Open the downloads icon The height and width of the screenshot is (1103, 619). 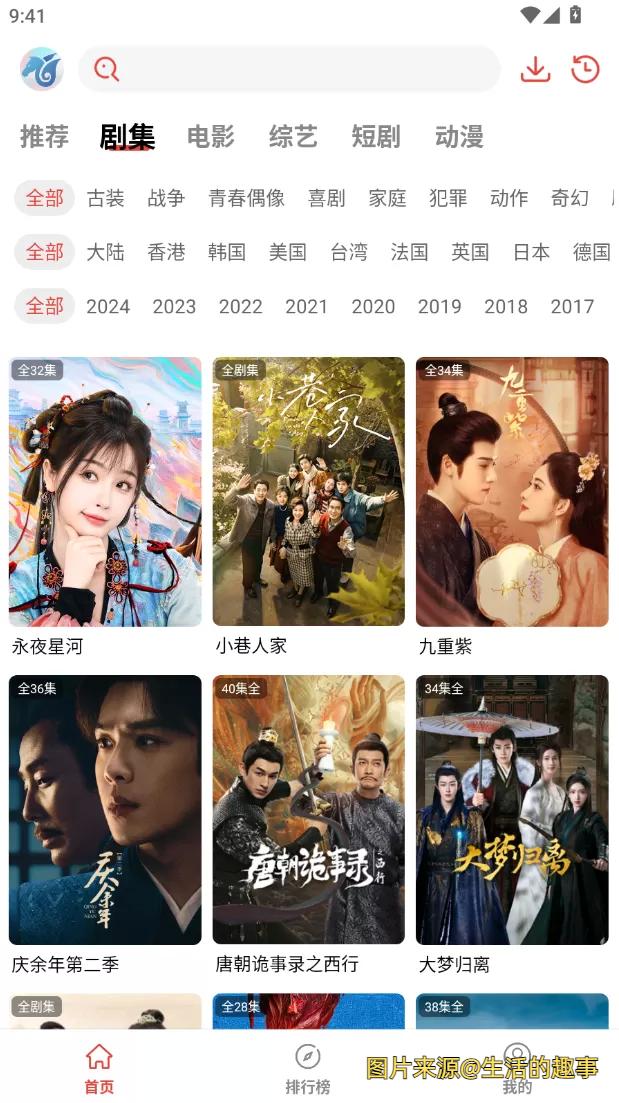click(535, 69)
